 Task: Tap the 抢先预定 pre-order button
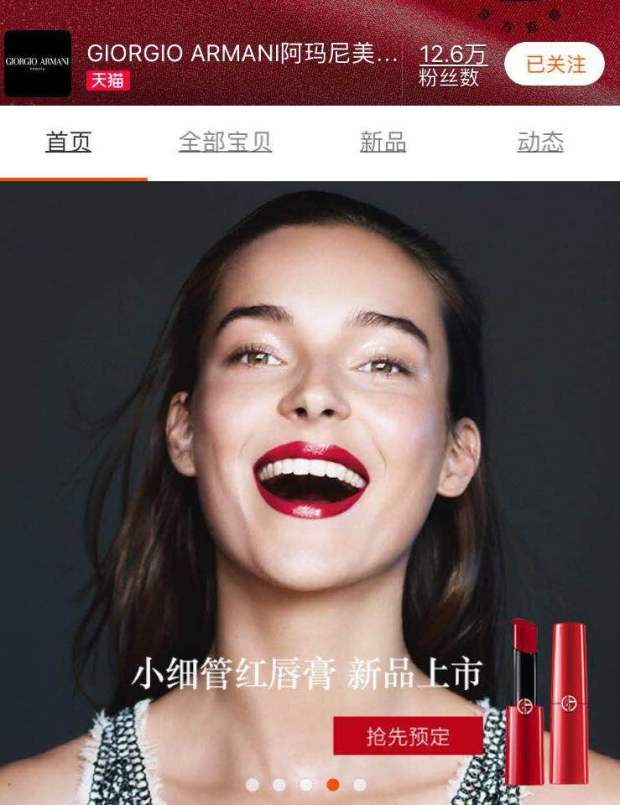[x=408, y=737]
